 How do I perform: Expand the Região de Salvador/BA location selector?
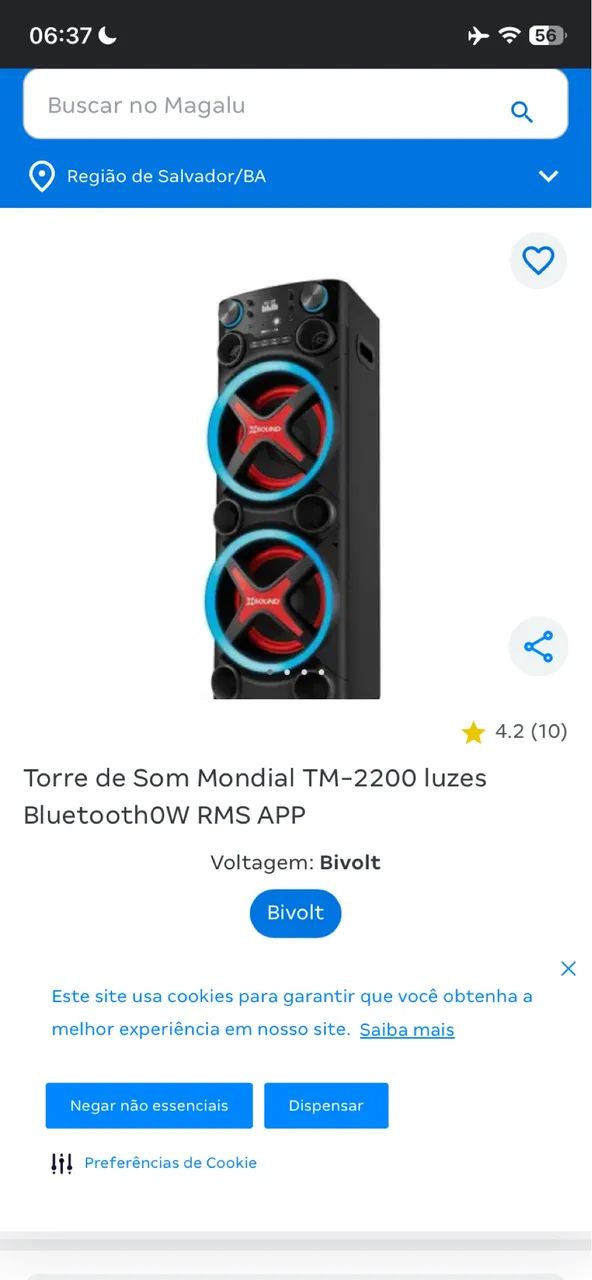[x=295, y=176]
